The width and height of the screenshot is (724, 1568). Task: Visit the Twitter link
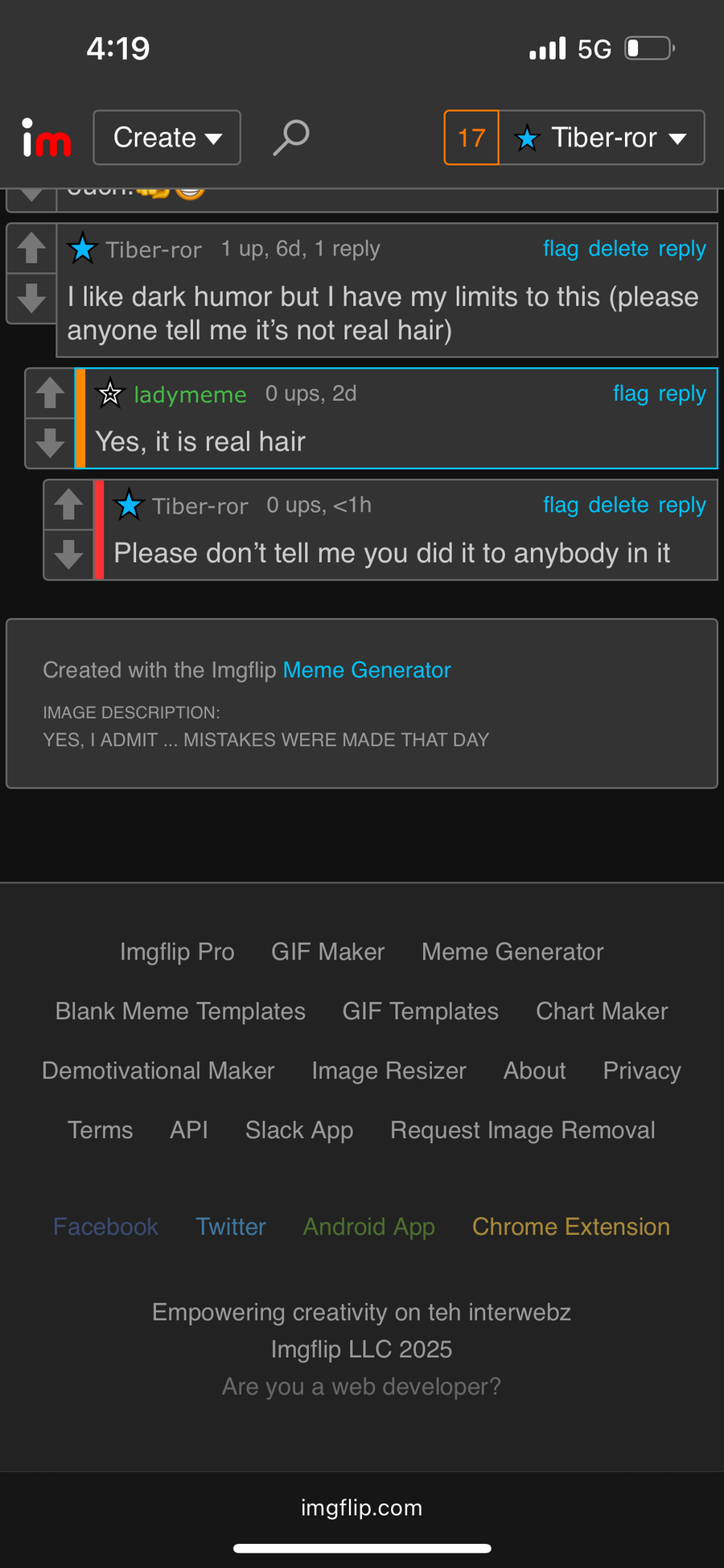[231, 1227]
